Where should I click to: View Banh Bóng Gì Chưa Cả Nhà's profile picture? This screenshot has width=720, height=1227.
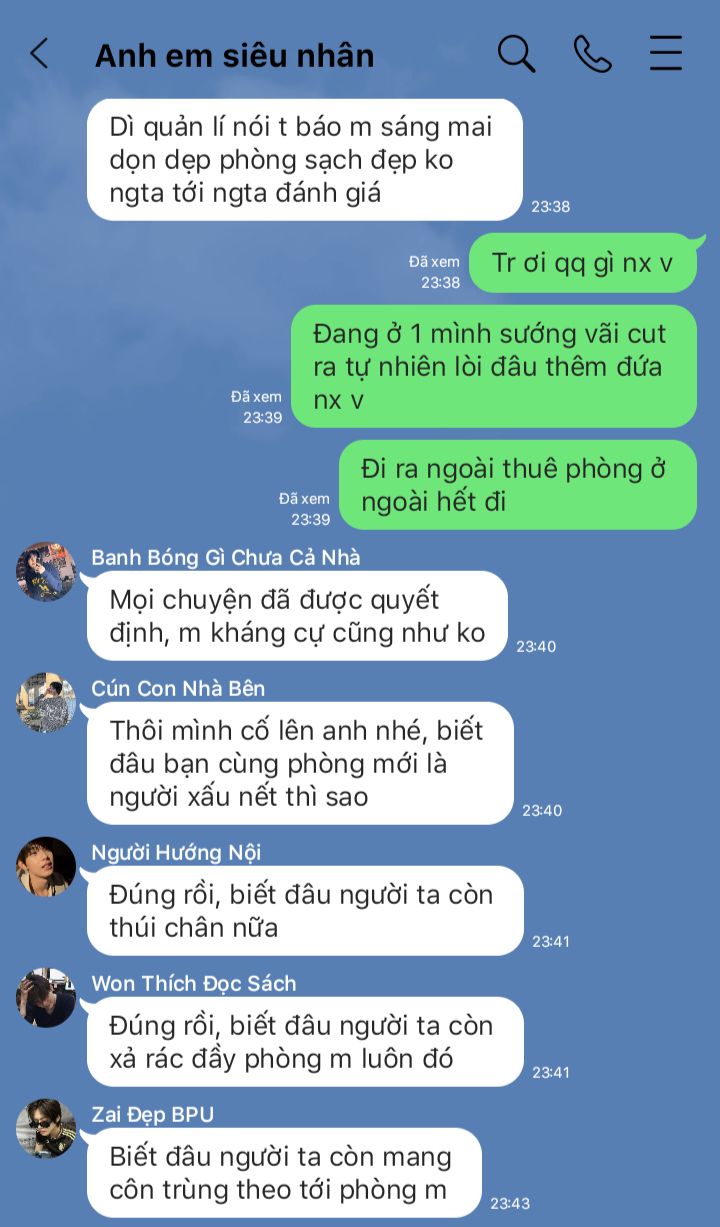46,572
